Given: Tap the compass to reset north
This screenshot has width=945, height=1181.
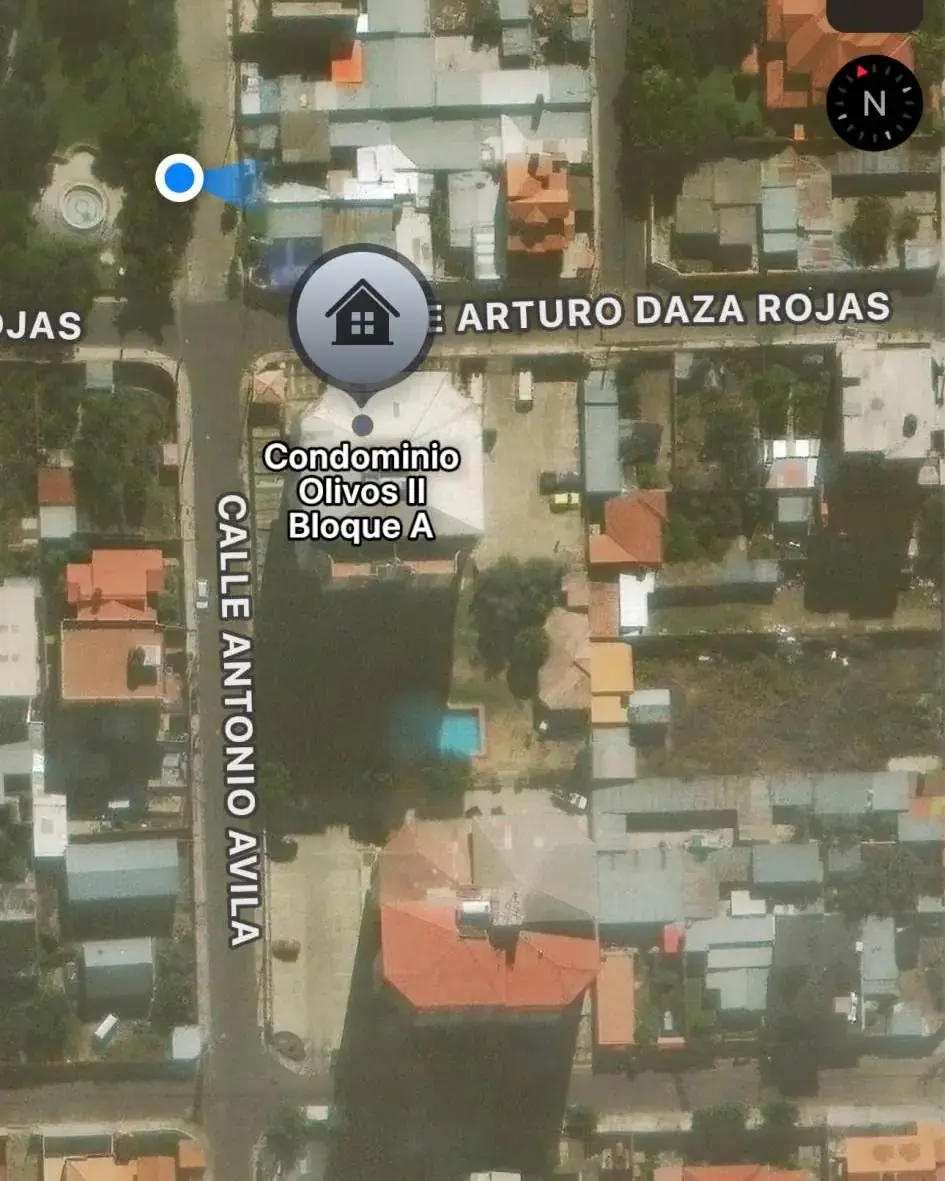Looking at the screenshot, I should tap(875, 103).
